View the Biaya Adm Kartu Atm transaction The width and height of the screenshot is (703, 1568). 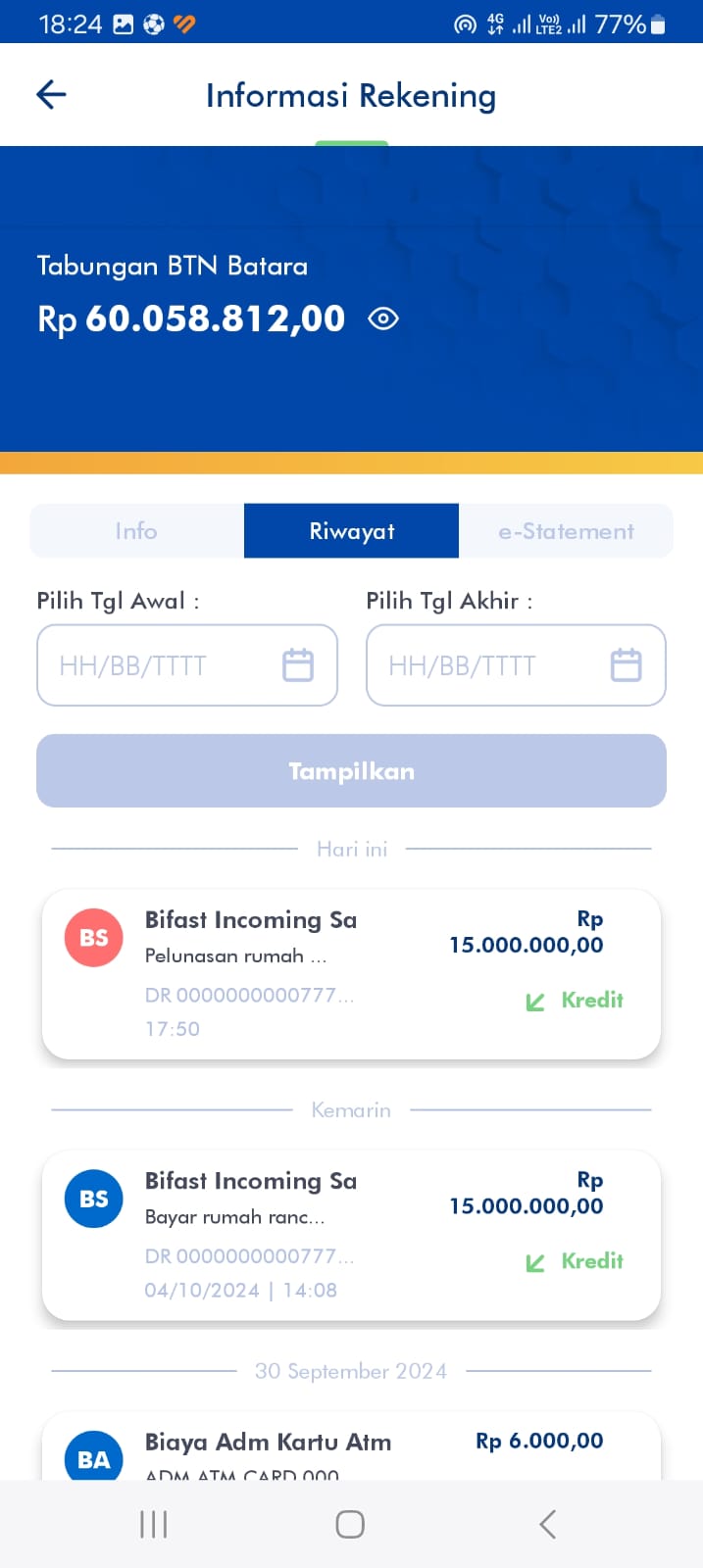(x=351, y=1448)
